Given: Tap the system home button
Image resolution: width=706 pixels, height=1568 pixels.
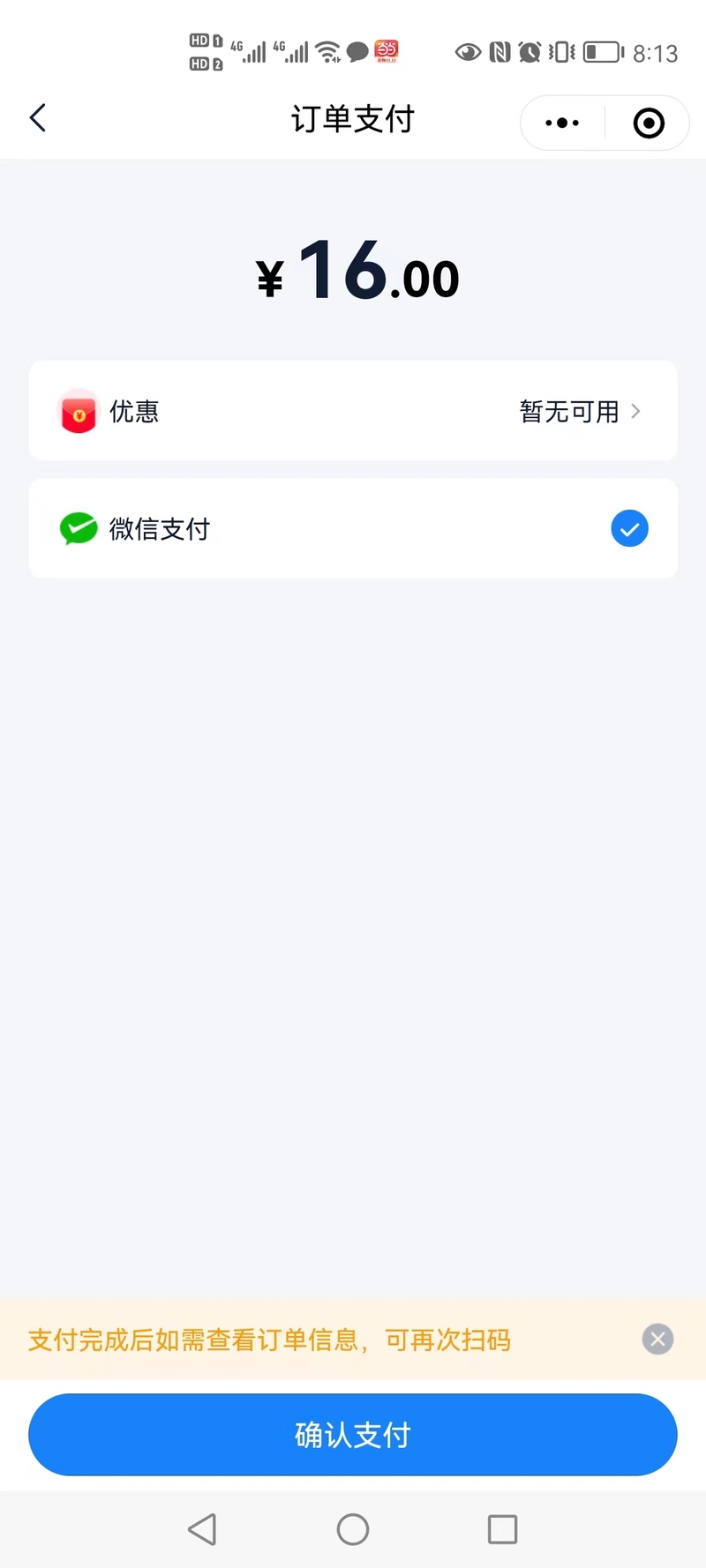Looking at the screenshot, I should click(353, 1529).
